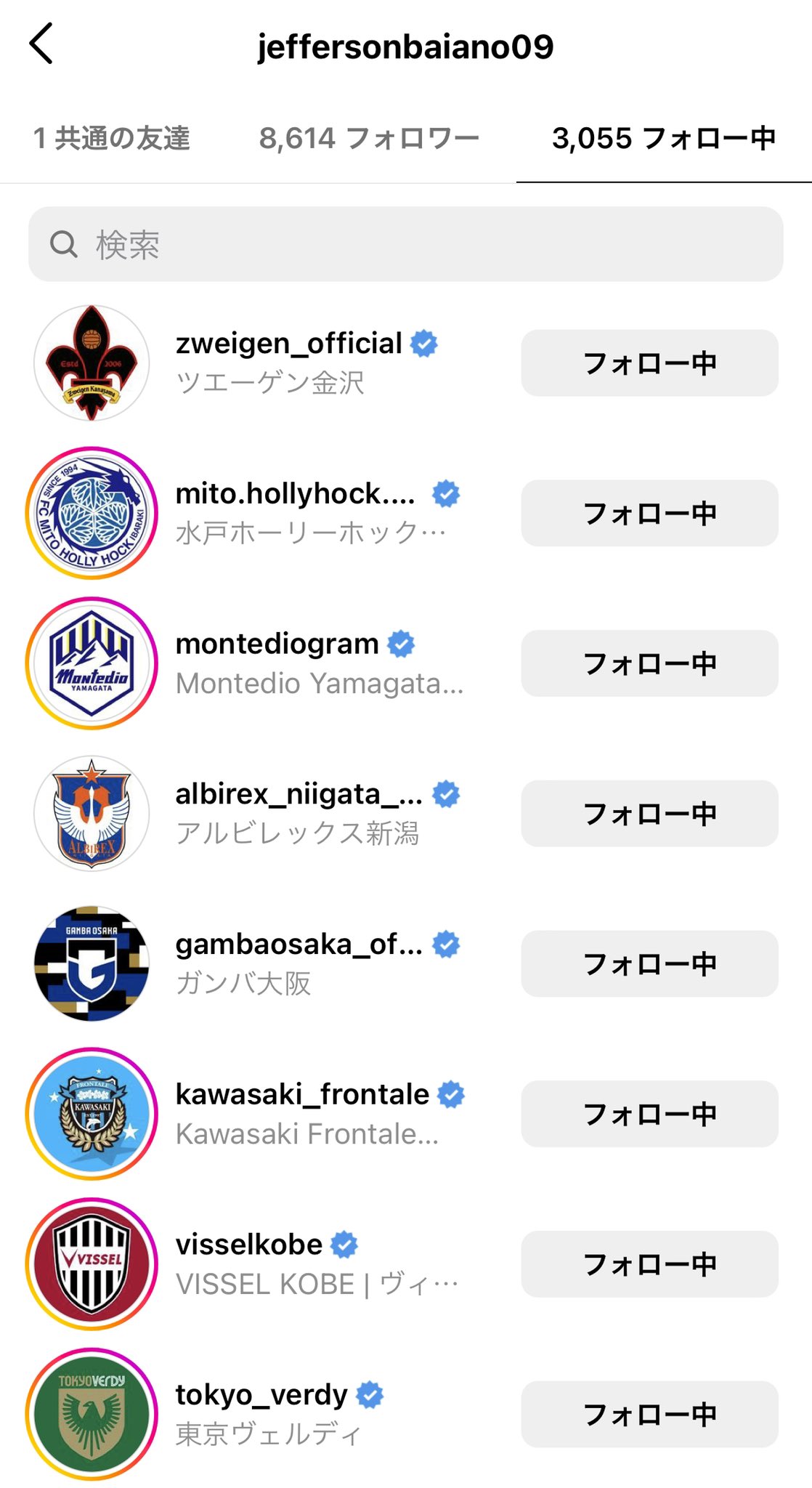Tap フォロー中 next to ガンバ大阪
Image resolution: width=812 pixels, height=1488 pixels.
[649, 964]
